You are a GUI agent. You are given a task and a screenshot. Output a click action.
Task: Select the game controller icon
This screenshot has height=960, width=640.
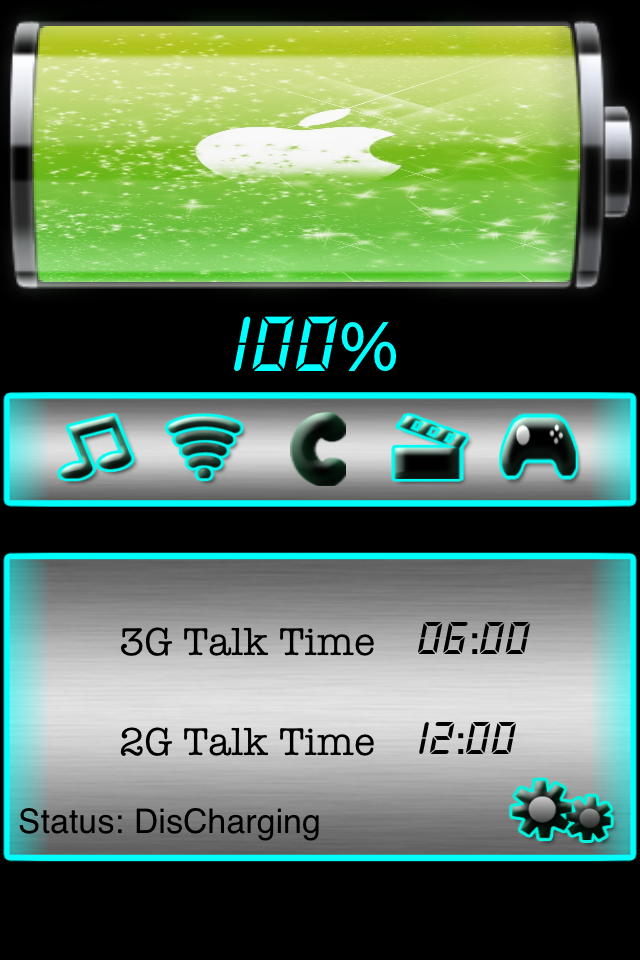coord(539,448)
